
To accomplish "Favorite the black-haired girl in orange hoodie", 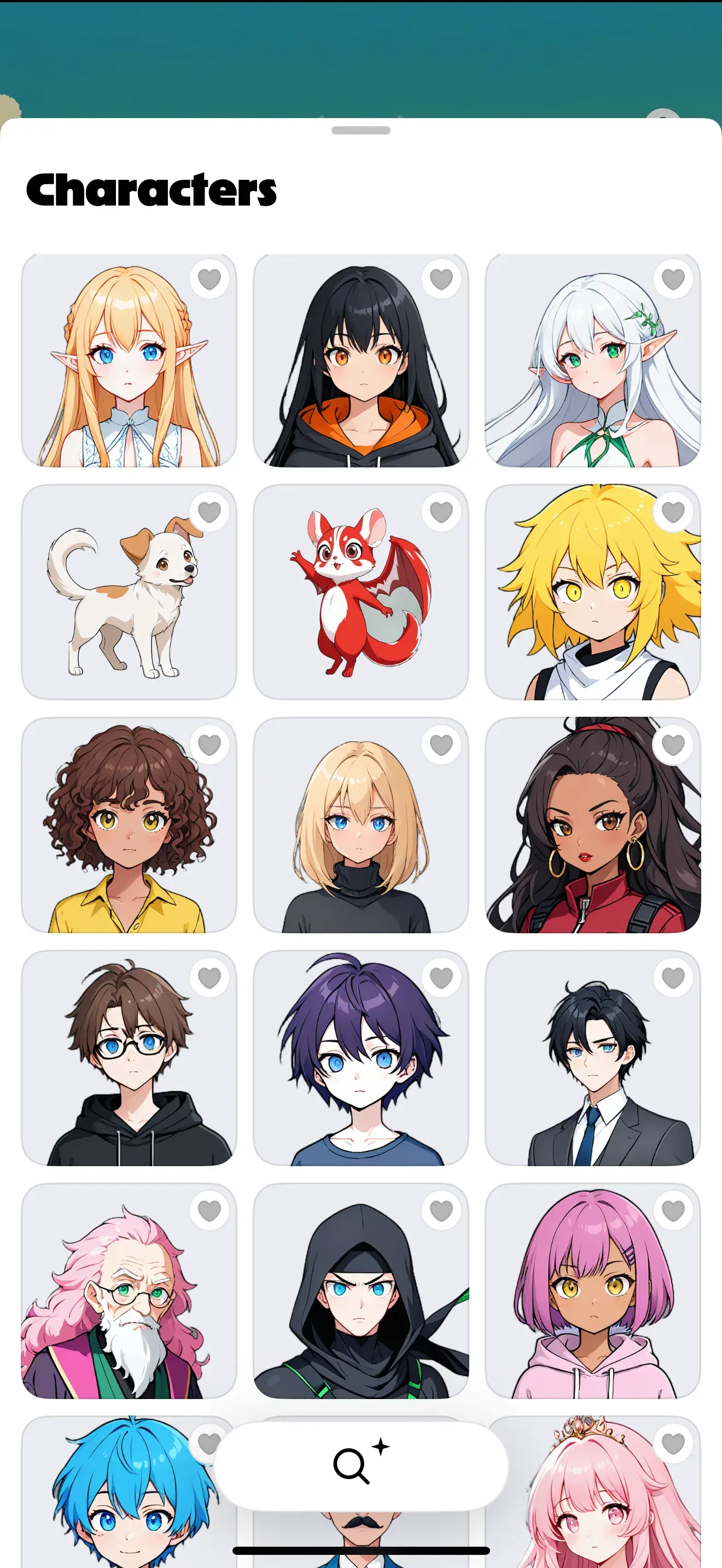I will click(x=441, y=279).
